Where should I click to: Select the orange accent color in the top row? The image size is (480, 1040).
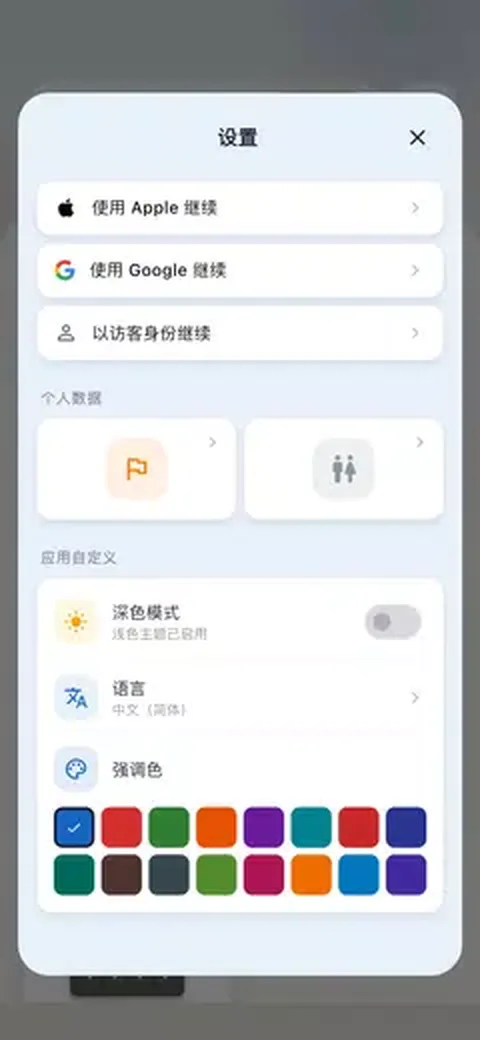[x=216, y=827]
